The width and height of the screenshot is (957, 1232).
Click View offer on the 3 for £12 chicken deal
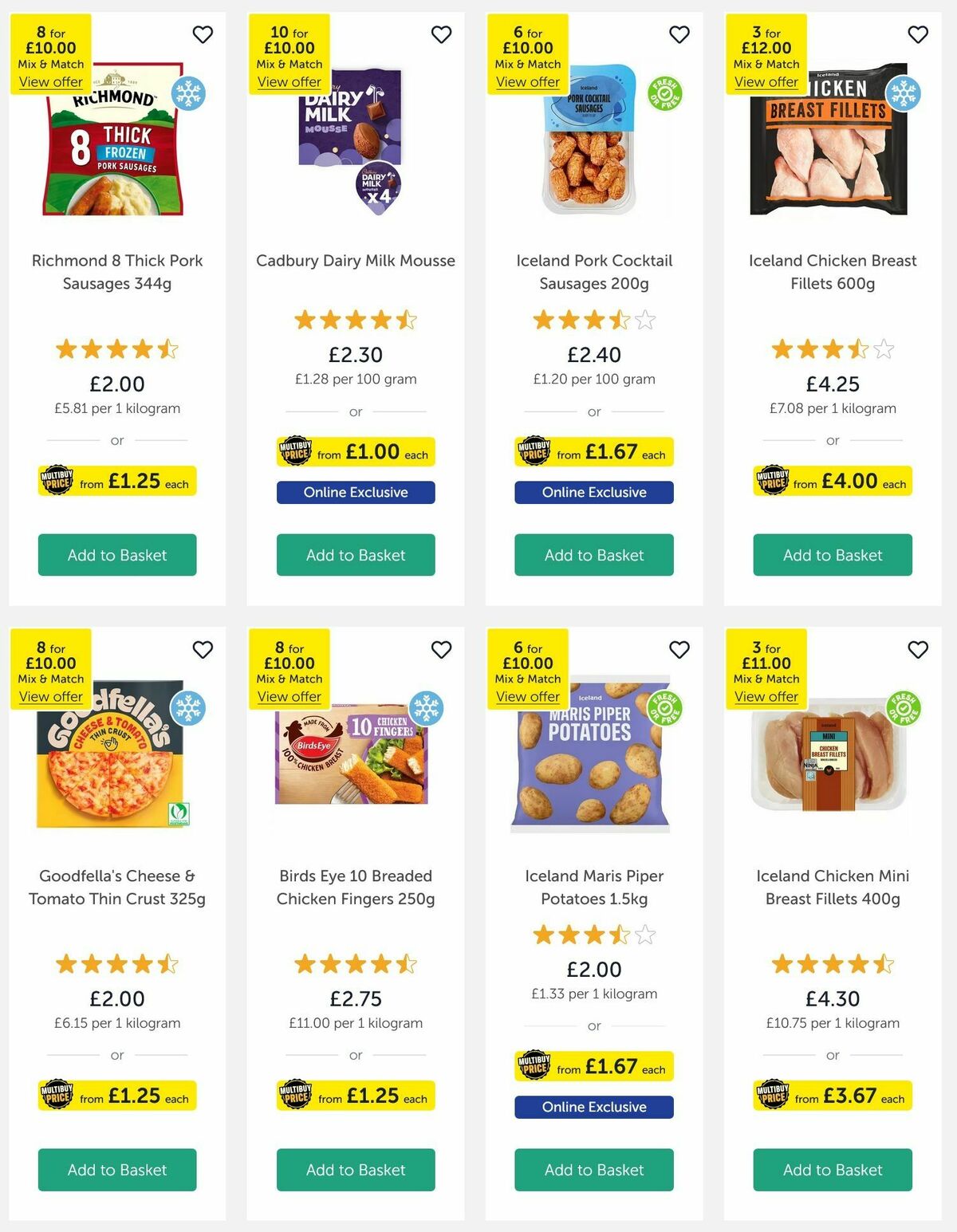[x=766, y=82]
